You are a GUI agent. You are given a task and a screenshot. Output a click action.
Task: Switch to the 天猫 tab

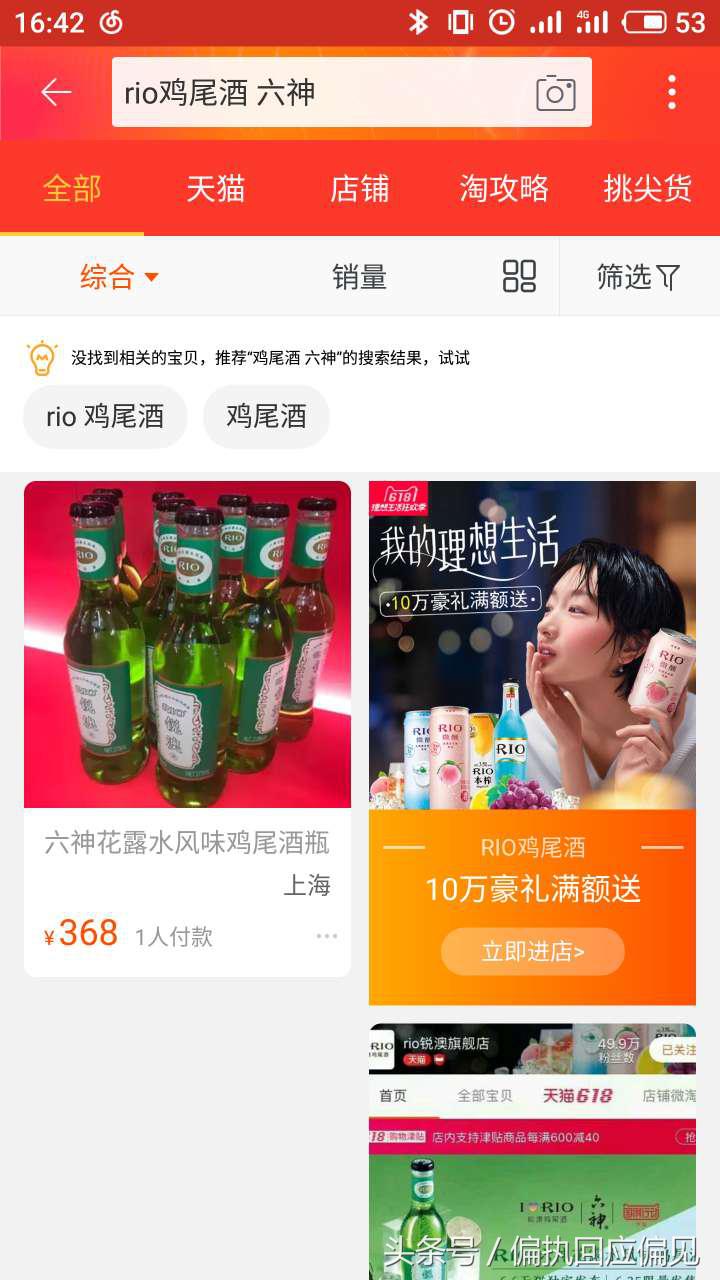(x=213, y=190)
